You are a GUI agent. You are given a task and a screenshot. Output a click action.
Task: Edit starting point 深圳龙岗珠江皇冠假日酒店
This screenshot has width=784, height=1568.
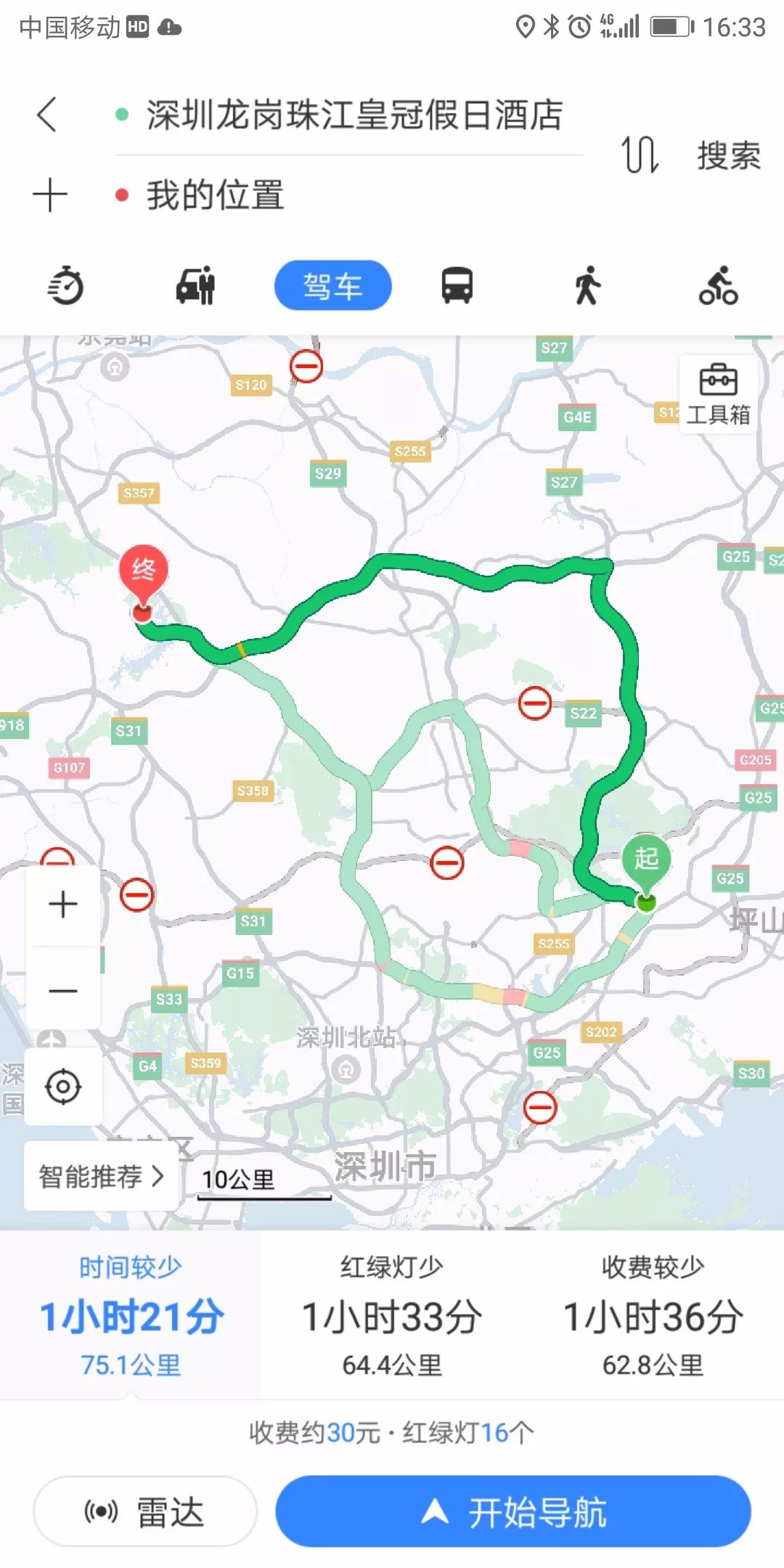354,115
